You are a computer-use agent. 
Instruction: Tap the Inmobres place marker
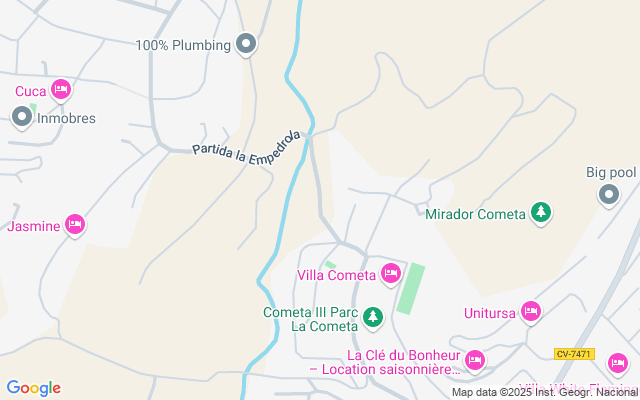[22, 118]
